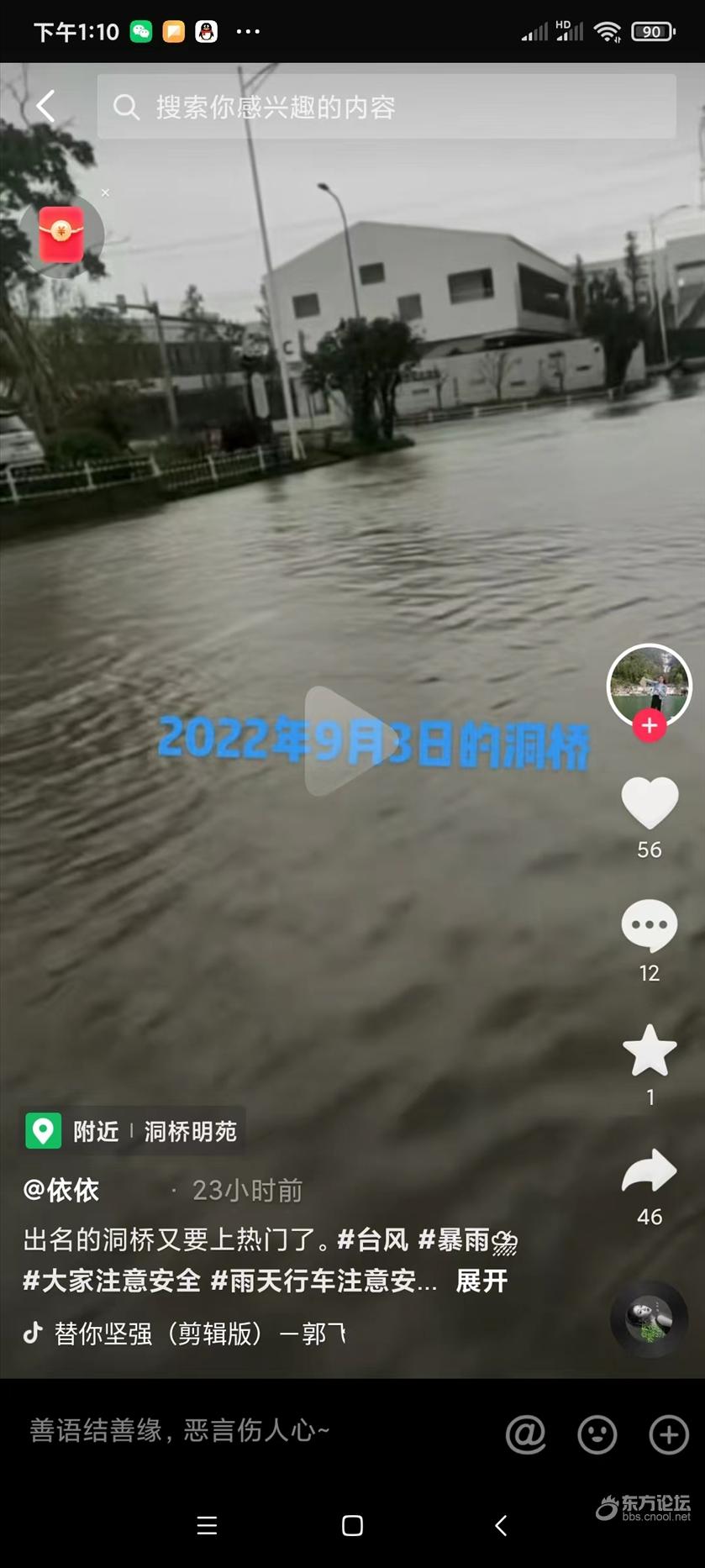This screenshot has height=1568, width=705.
Task: Open the spinning music disc icon
Action: coord(650,1320)
